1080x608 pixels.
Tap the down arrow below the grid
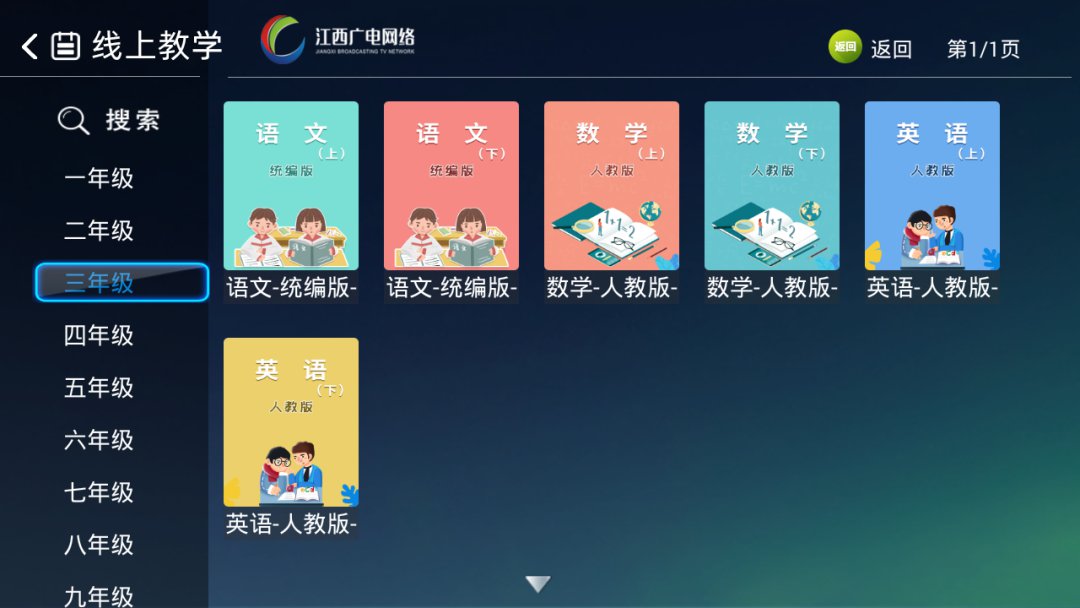pos(538,584)
